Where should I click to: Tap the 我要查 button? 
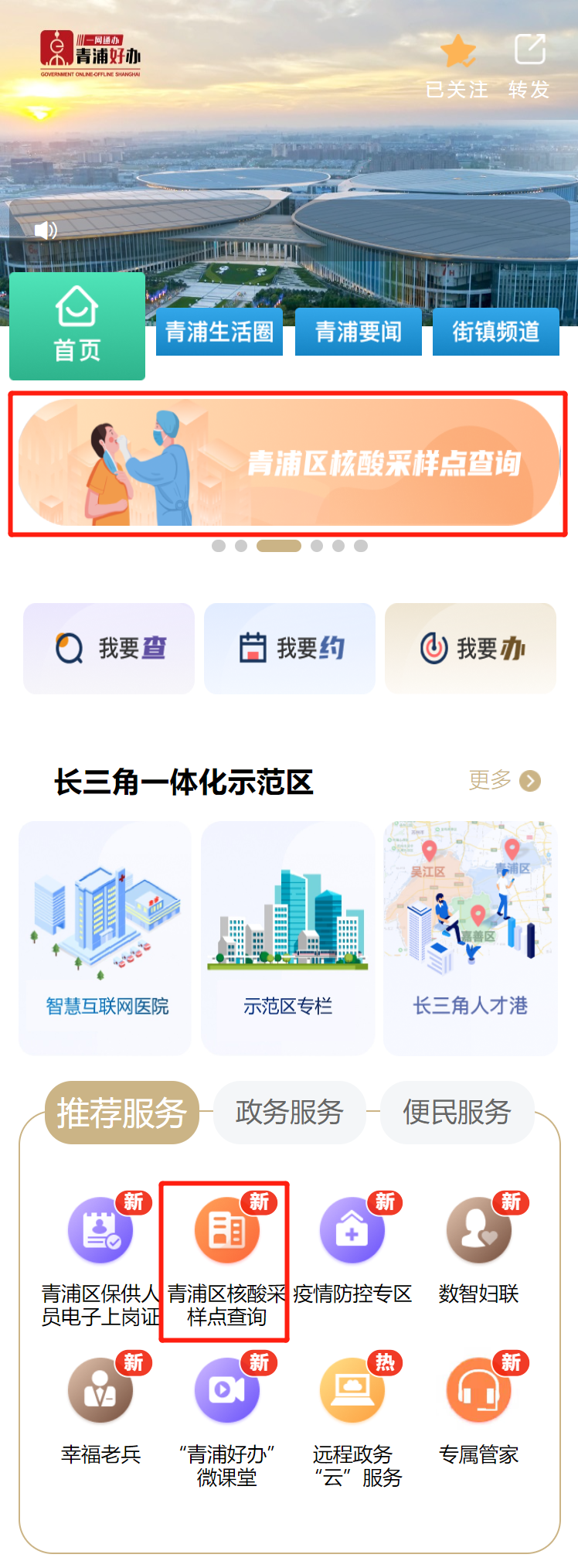pyautogui.click(x=109, y=648)
